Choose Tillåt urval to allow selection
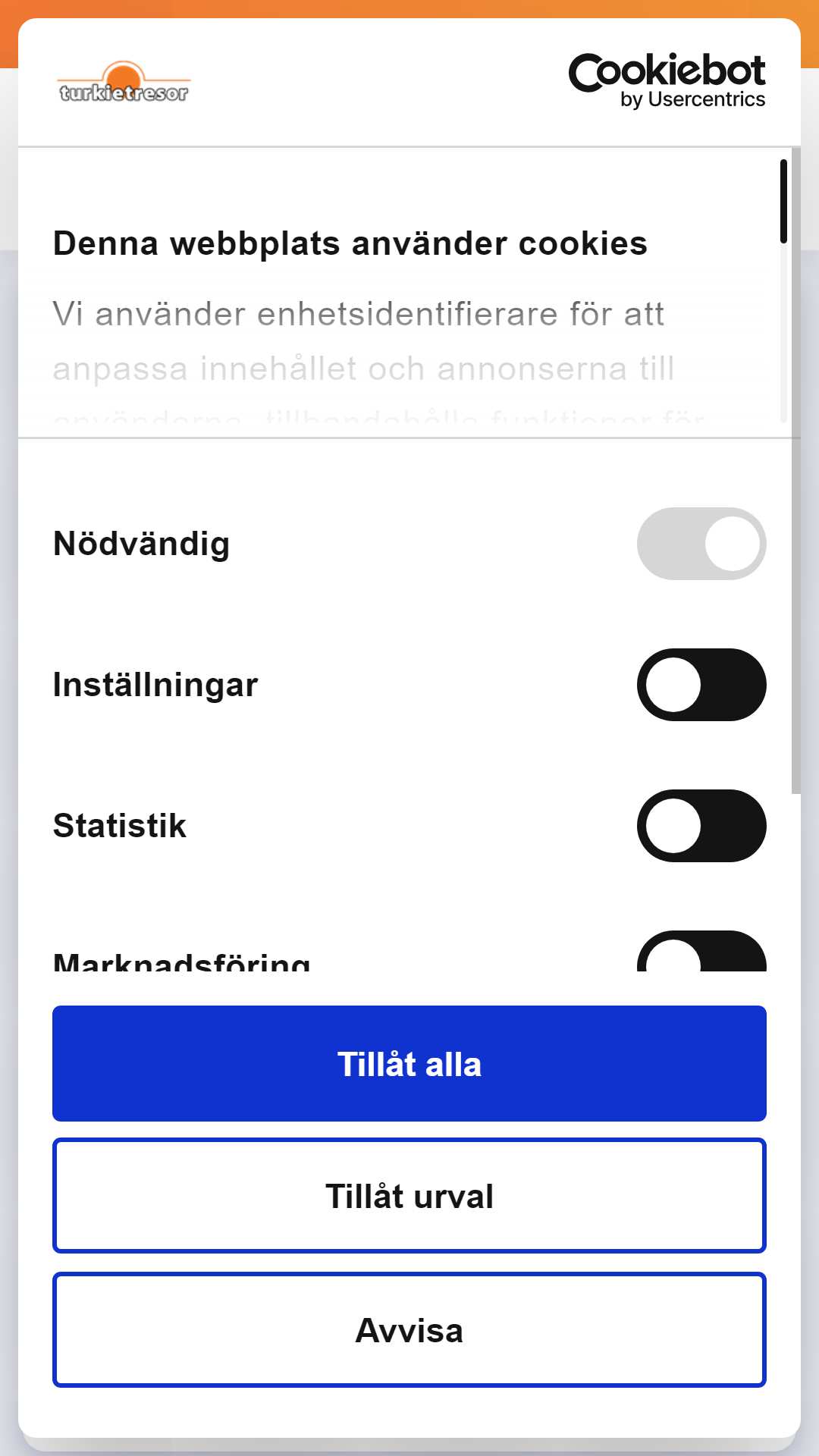Image resolution: width=819 pixels, height=1456 pixels. [409, 1196]
